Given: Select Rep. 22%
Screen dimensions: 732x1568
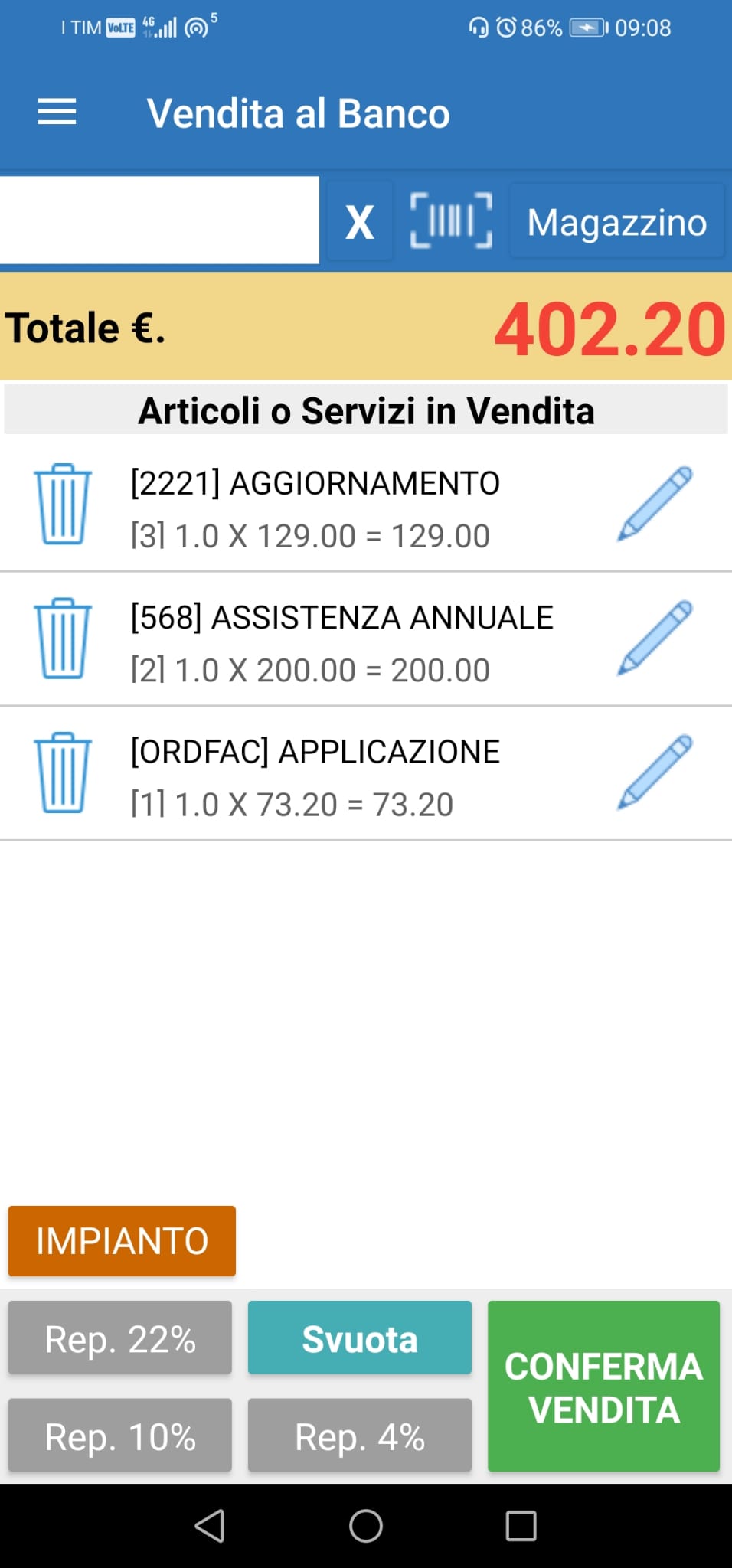Looking at the screenshot, I should click(x=120, y=1338).
